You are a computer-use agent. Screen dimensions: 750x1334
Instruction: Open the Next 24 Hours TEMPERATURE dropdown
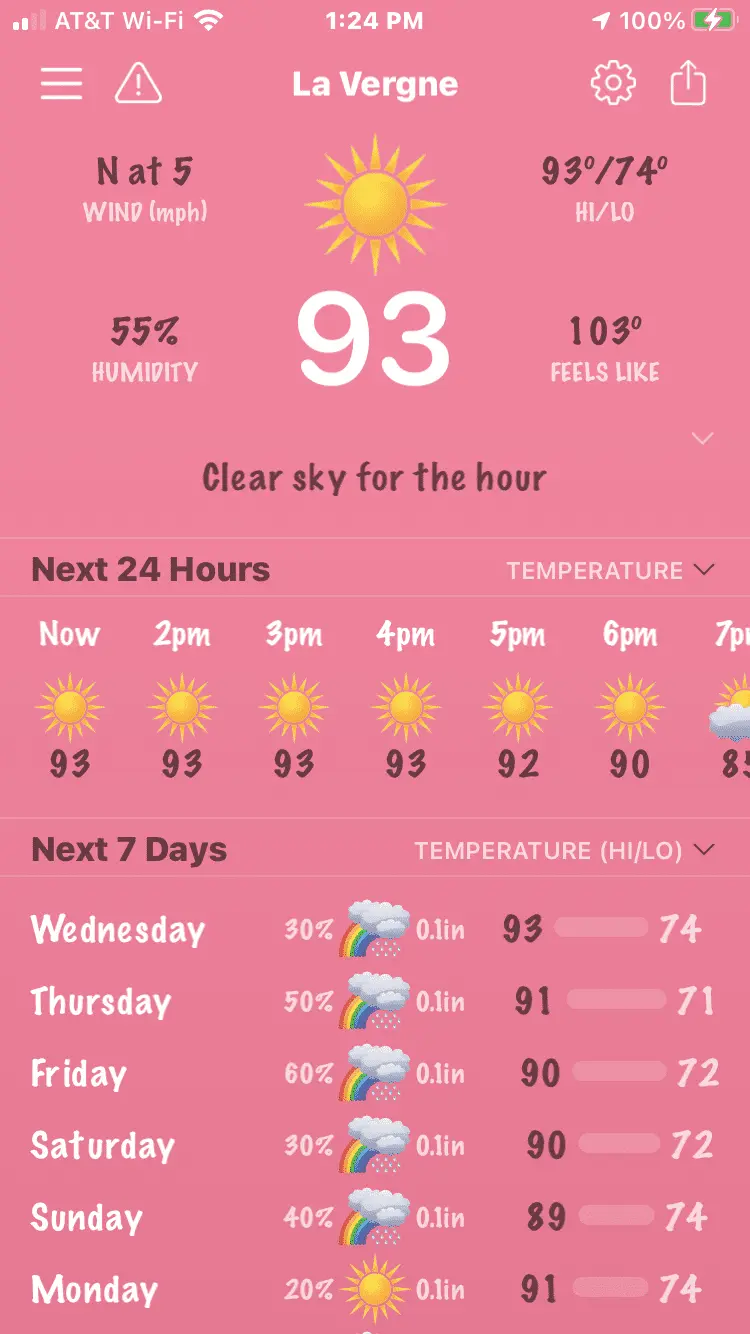point(610,570)
